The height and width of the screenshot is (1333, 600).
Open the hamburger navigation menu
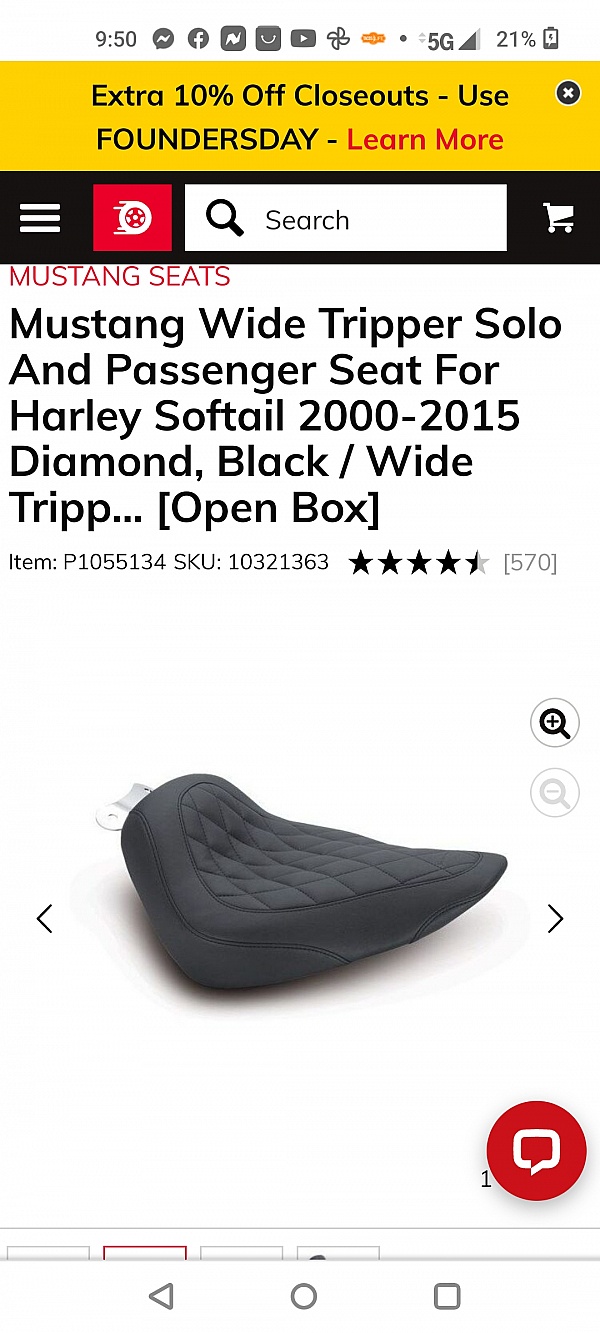(x=40, y=218)
